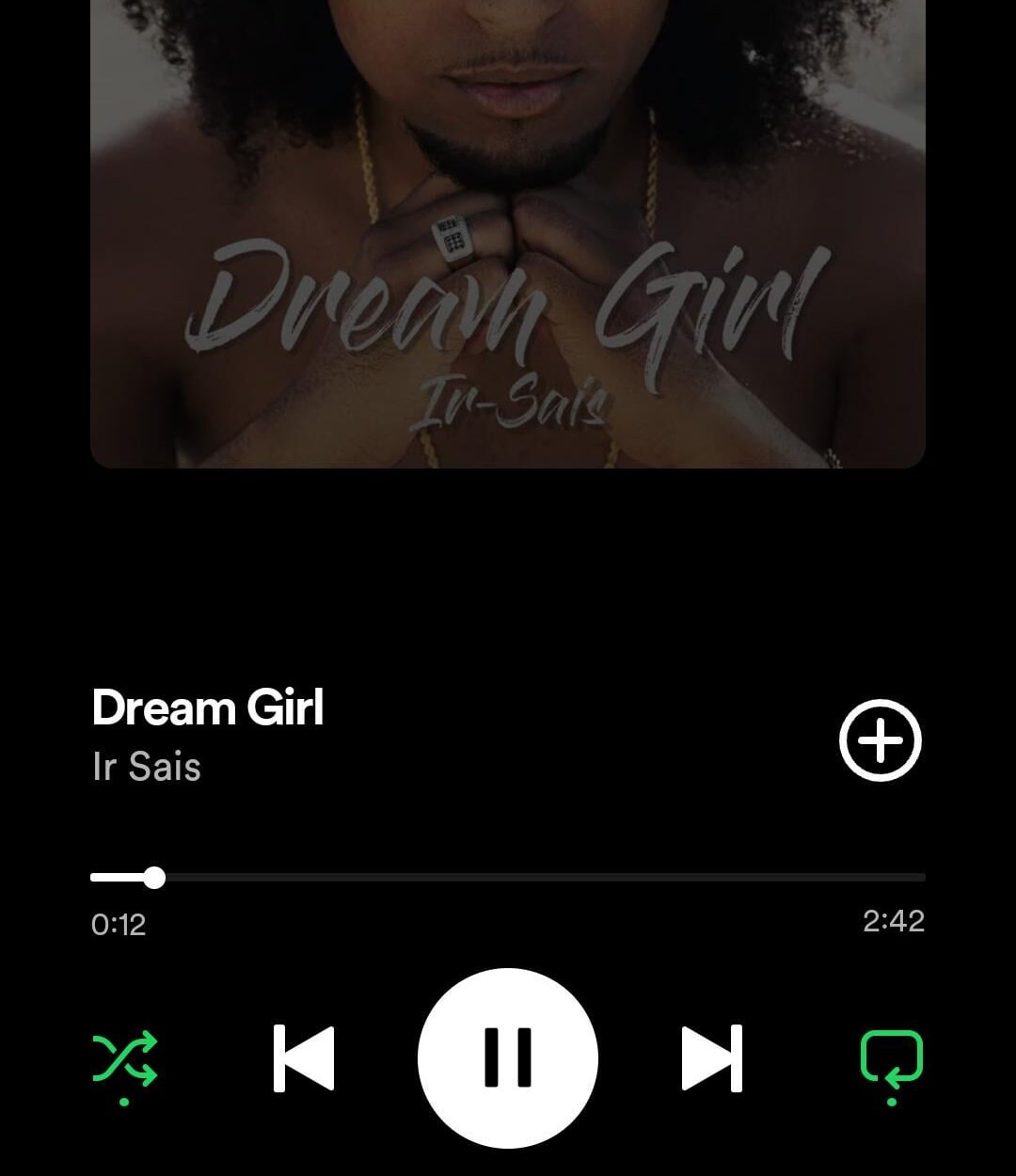
Task: Click the skip-back icon on the left
Action: pos(303,1057)
